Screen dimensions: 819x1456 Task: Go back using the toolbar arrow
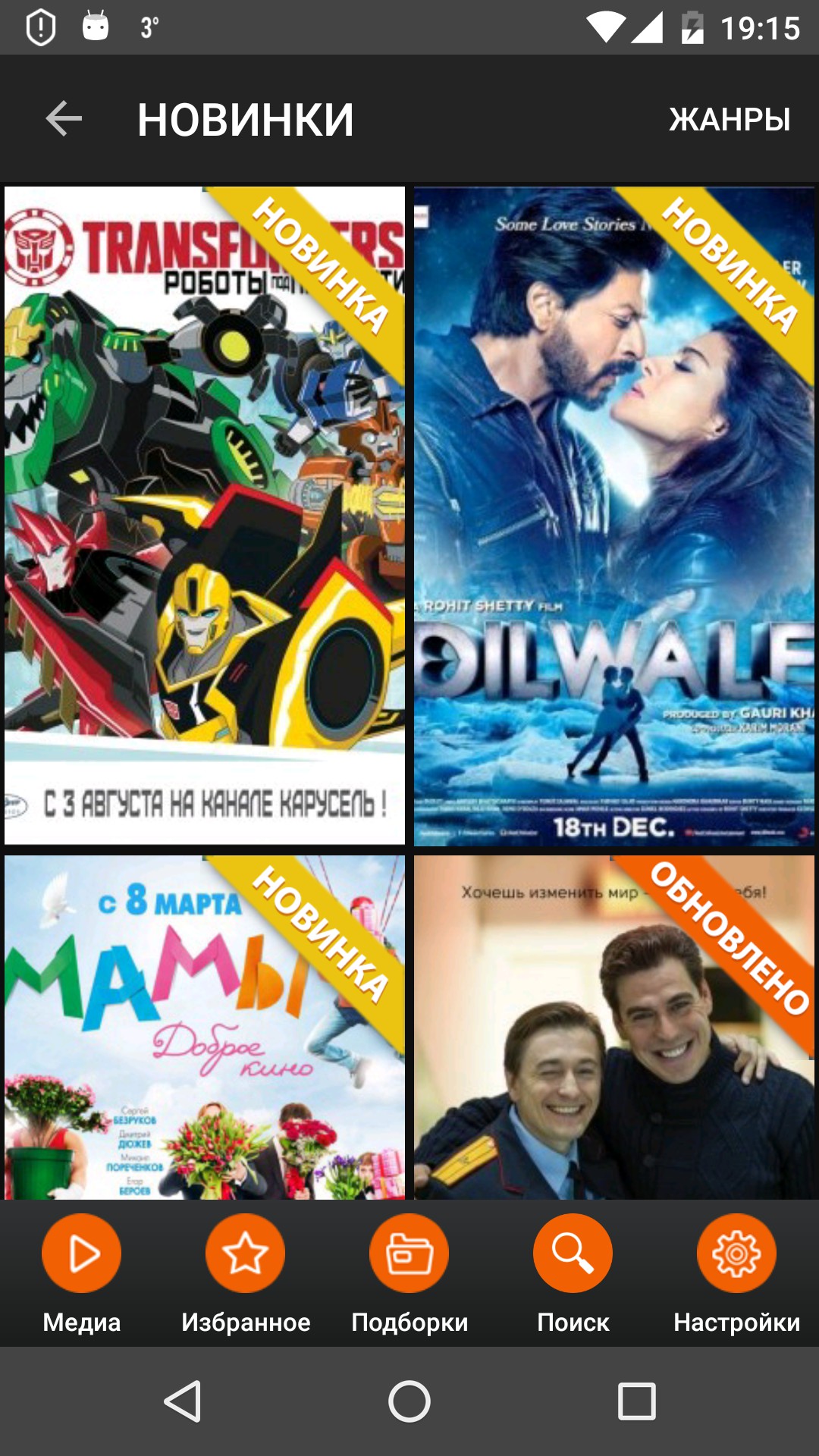pyautogui.click(x=64, y=119)
